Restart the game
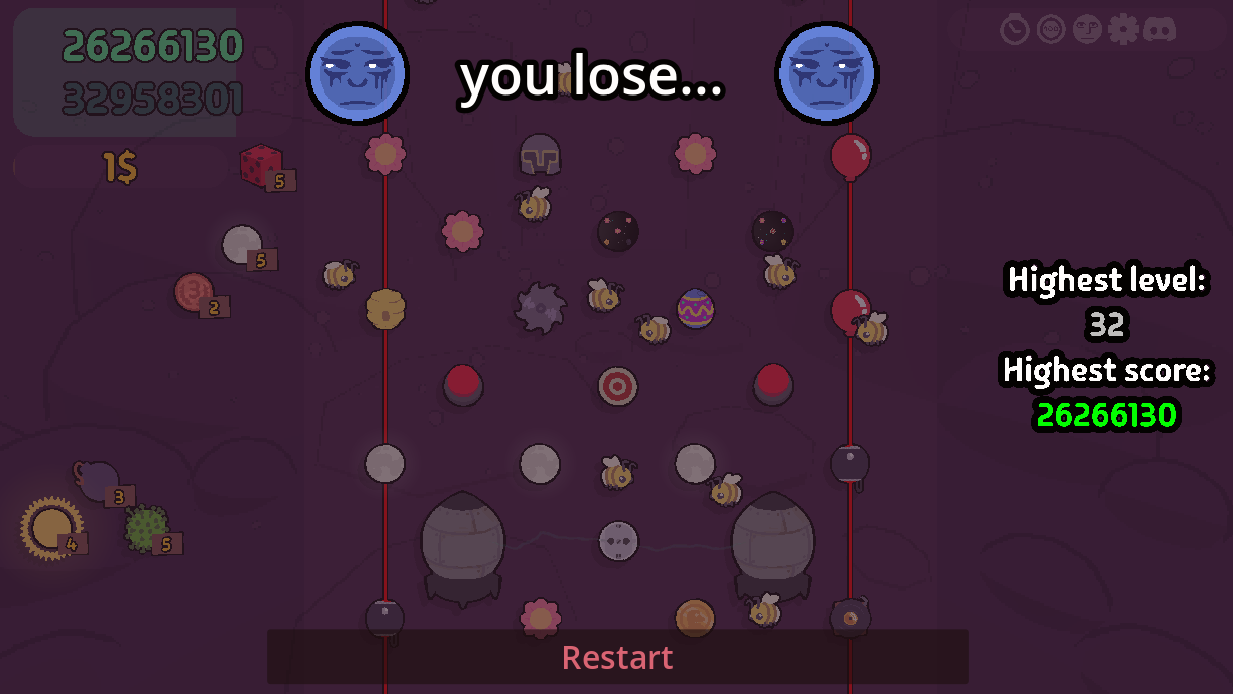Screen dimensions: 1233x694 pyautogui.click(x=617, y=657)
